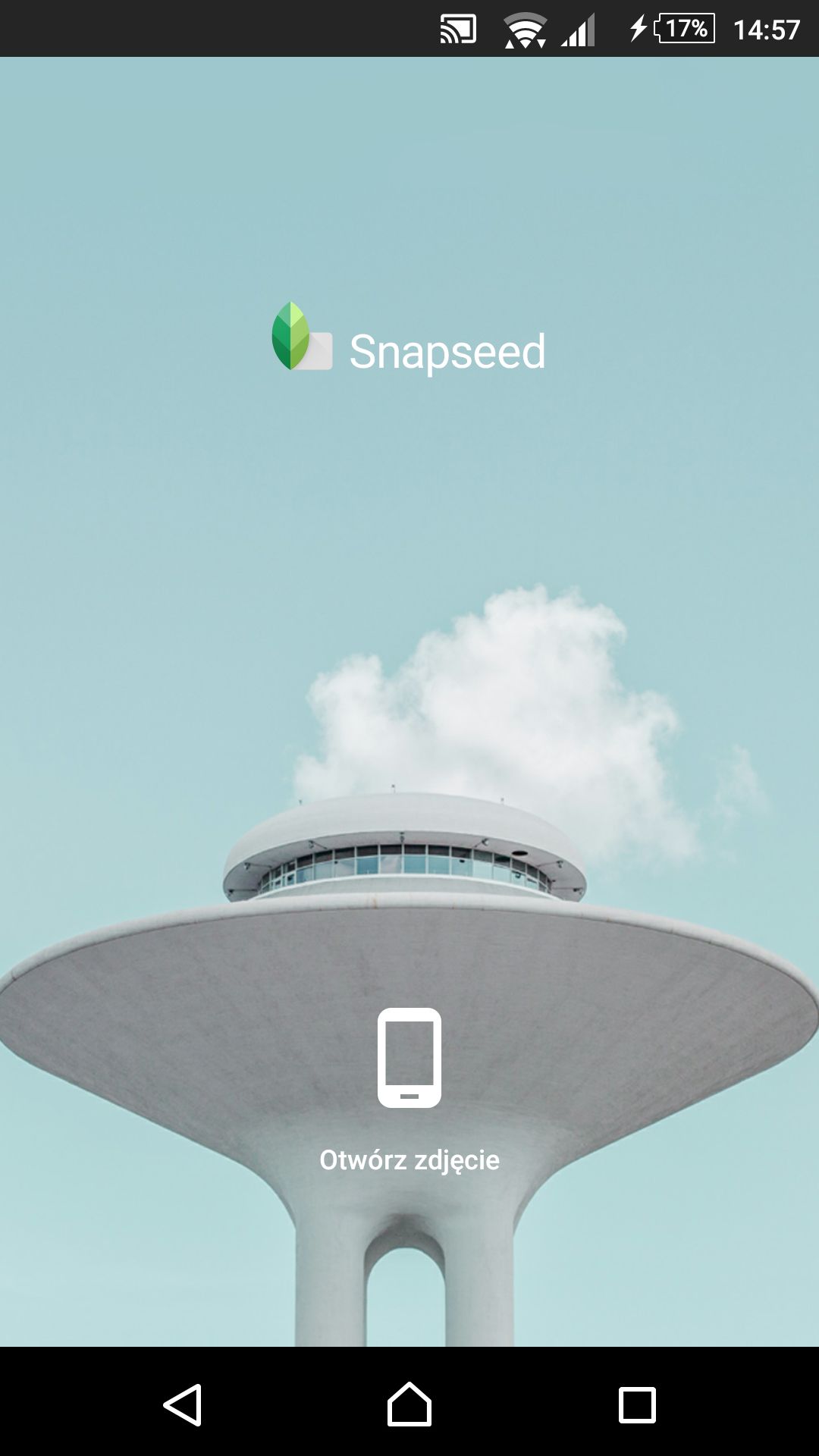Go back with the navigation bar arrow
This screenshot has height=1456, width=819.
[183, 1405]
